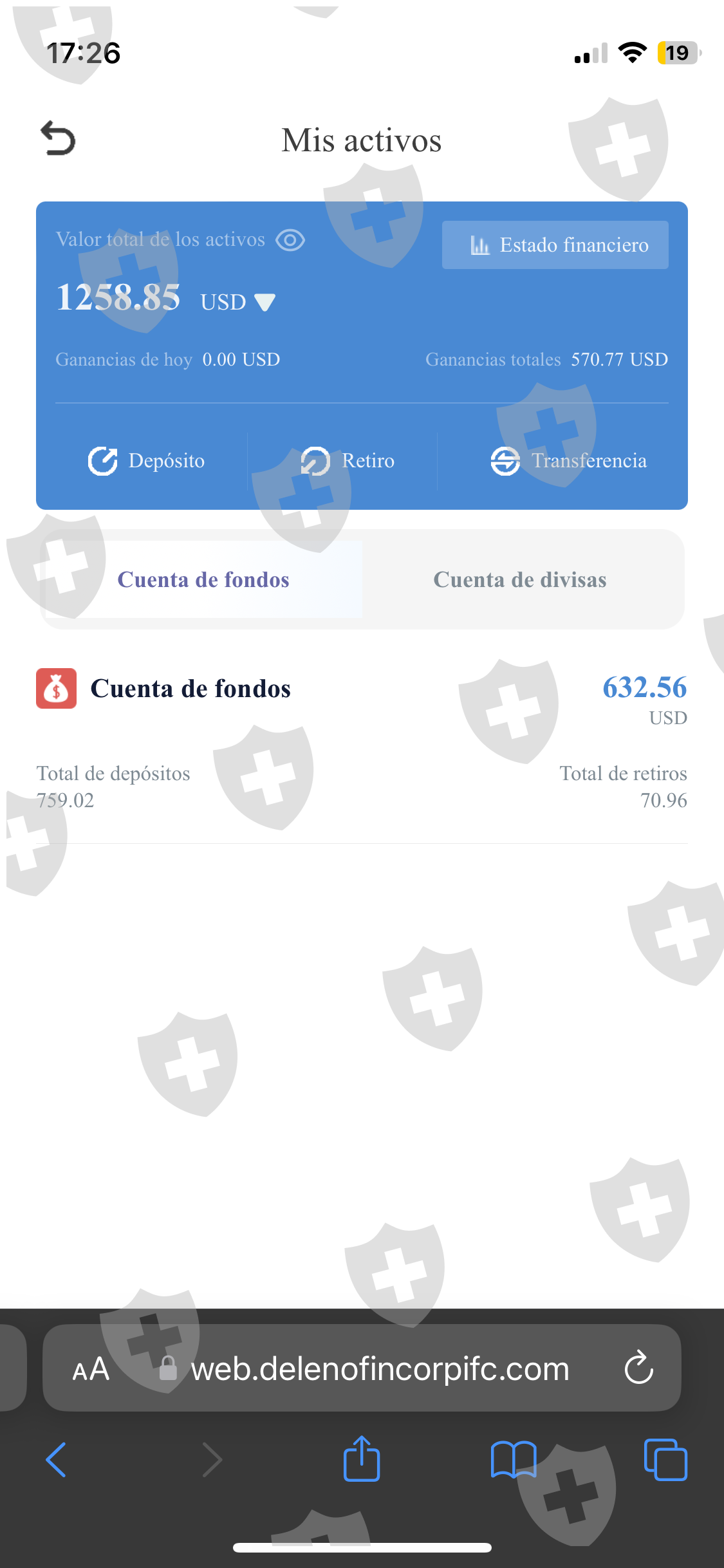Share this page from Safari
Screen dimensions: 724x1568
(x=362, y=1459)
